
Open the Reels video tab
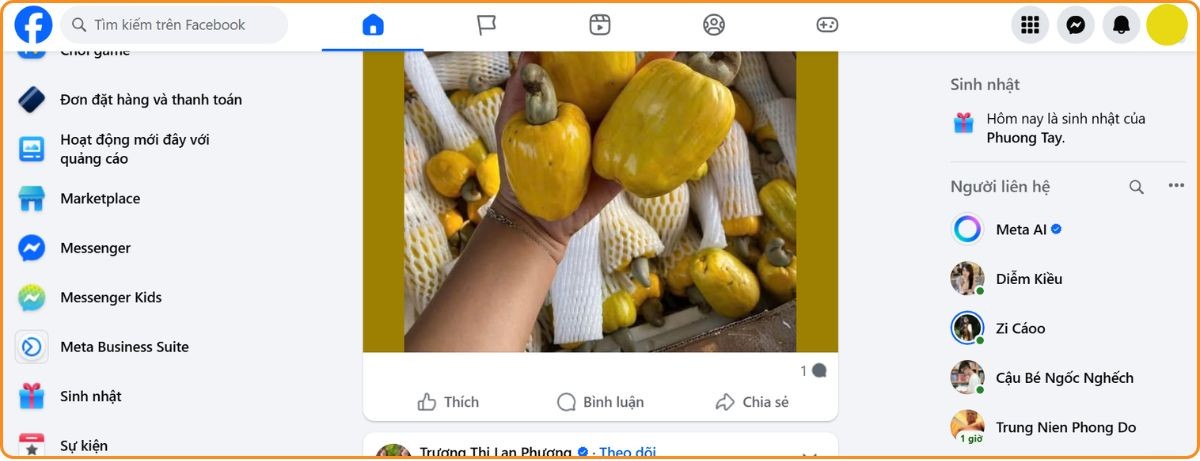(600, 25)
